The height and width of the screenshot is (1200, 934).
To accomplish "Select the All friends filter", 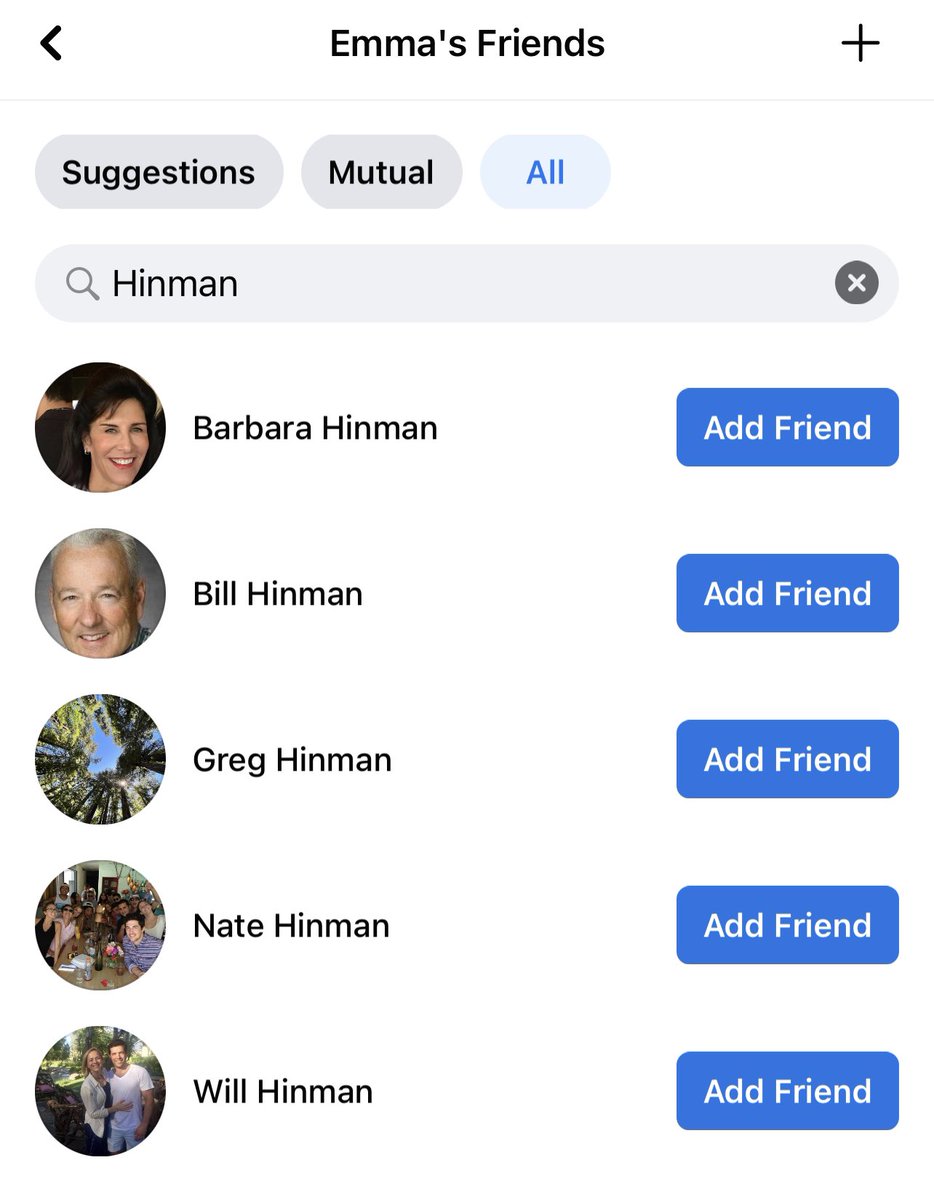I will (x=545, y=172).
